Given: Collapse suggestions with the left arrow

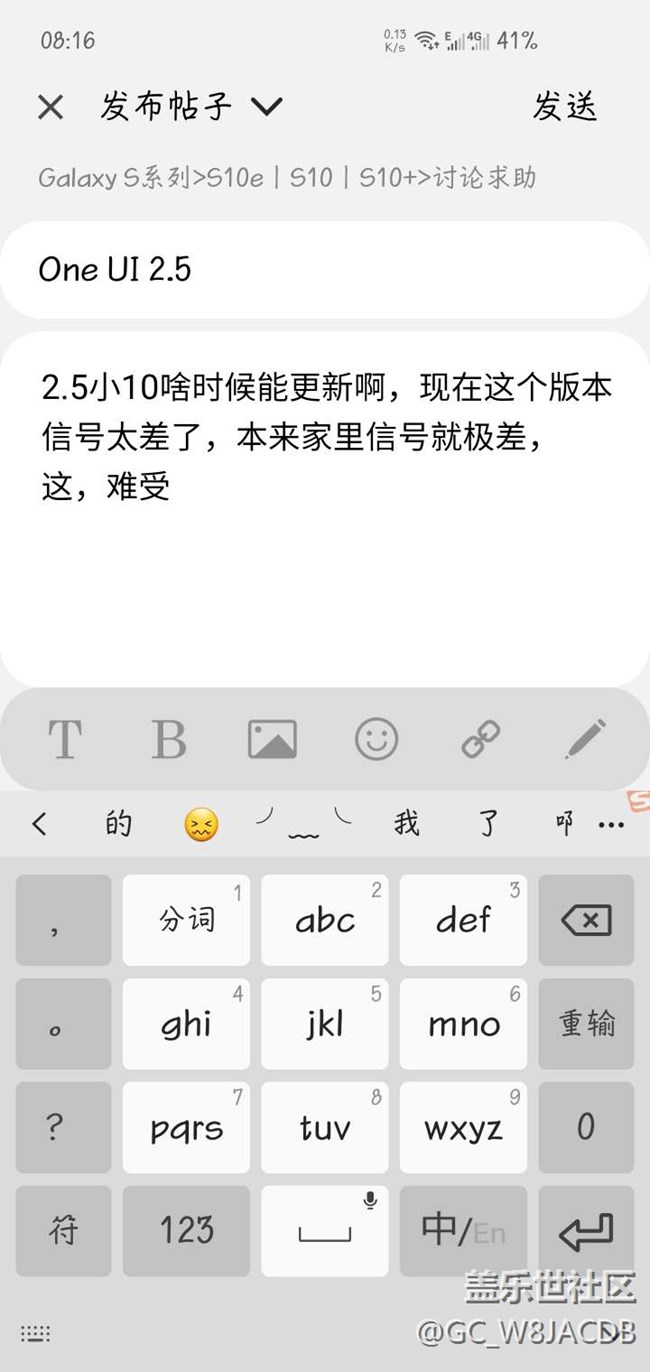Looking at the screenshot, I should tap(39, 824).
